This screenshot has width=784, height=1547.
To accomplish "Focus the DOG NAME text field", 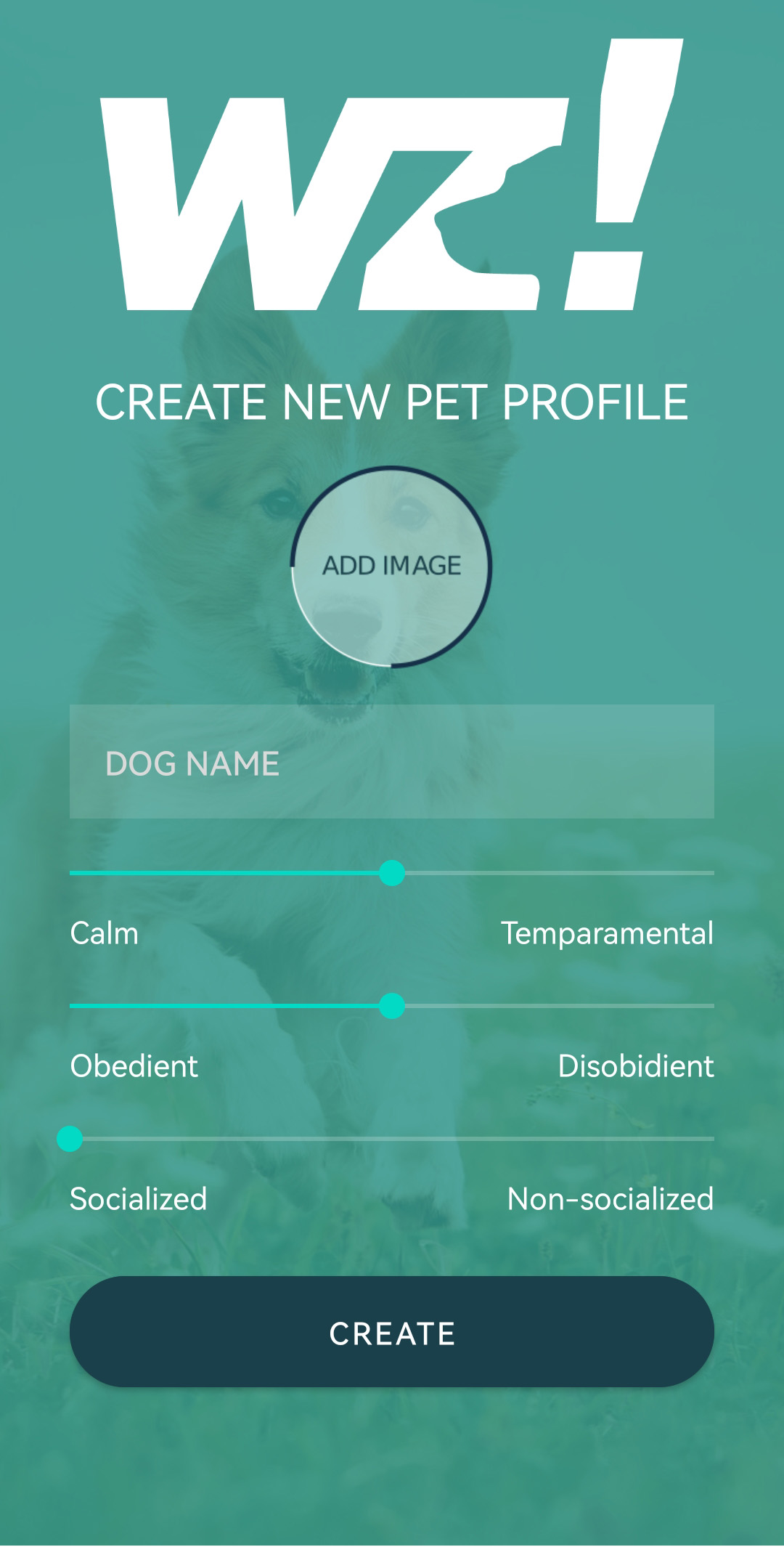I will click(x=391, y=762).
